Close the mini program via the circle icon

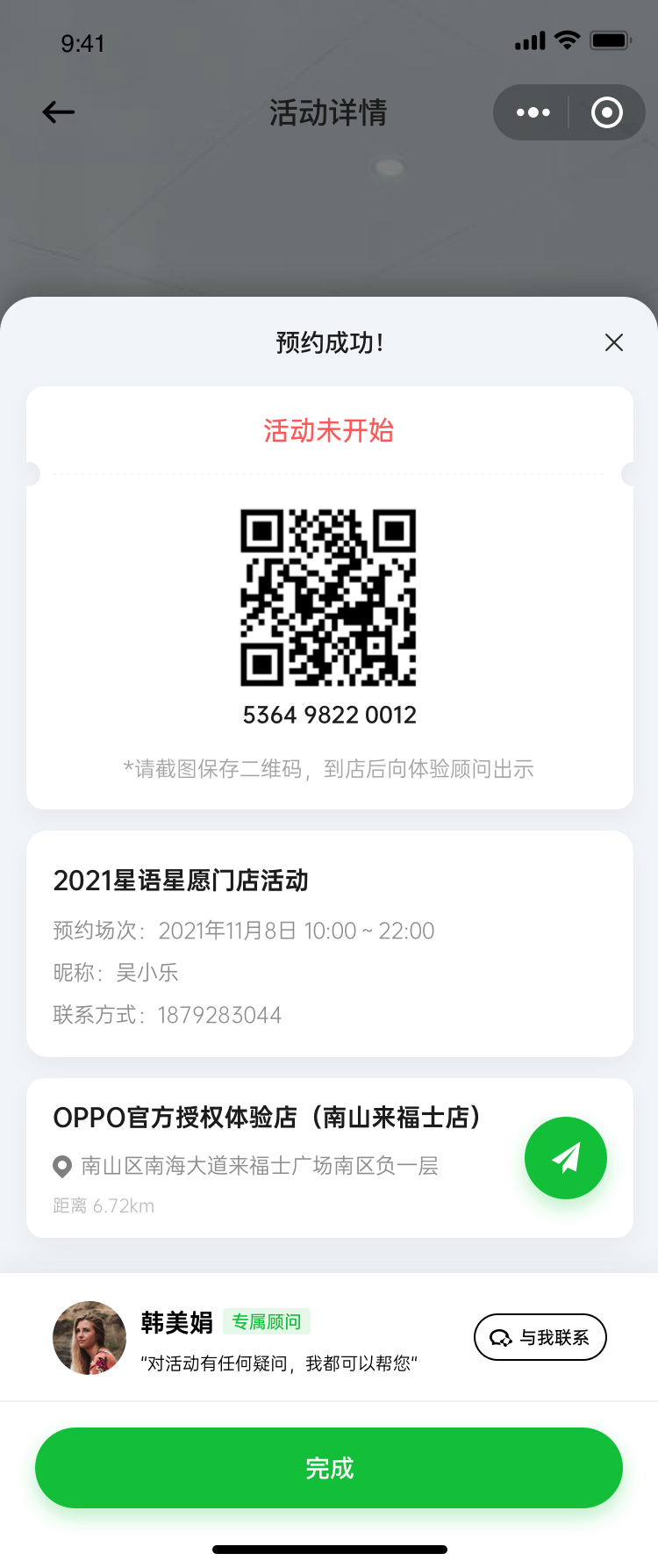click(x=607, y=112)
